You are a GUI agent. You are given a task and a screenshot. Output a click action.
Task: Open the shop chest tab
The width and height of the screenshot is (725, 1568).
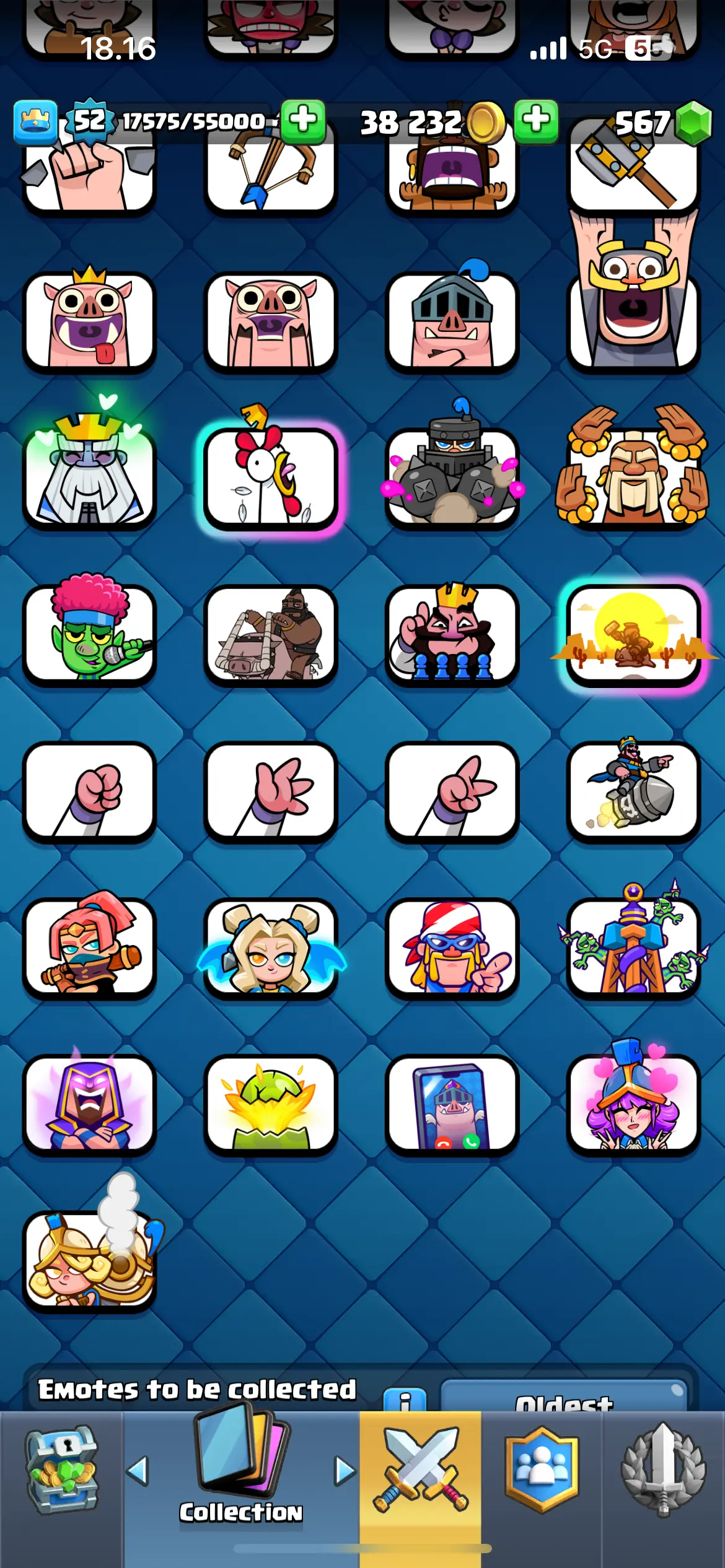pyautogui.click(x=61, y=1470)
